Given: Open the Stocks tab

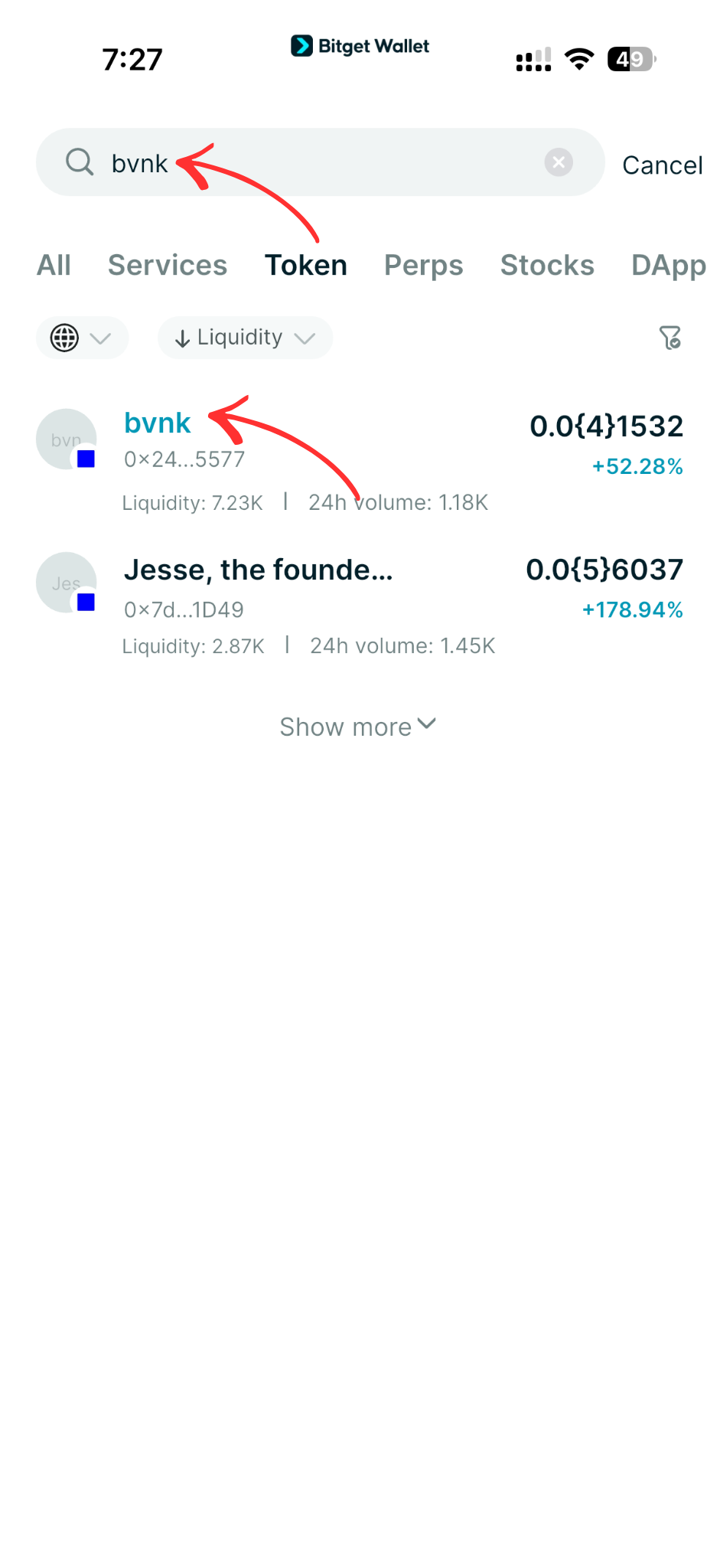Looking at the screenshot, I should click(546, 264).
